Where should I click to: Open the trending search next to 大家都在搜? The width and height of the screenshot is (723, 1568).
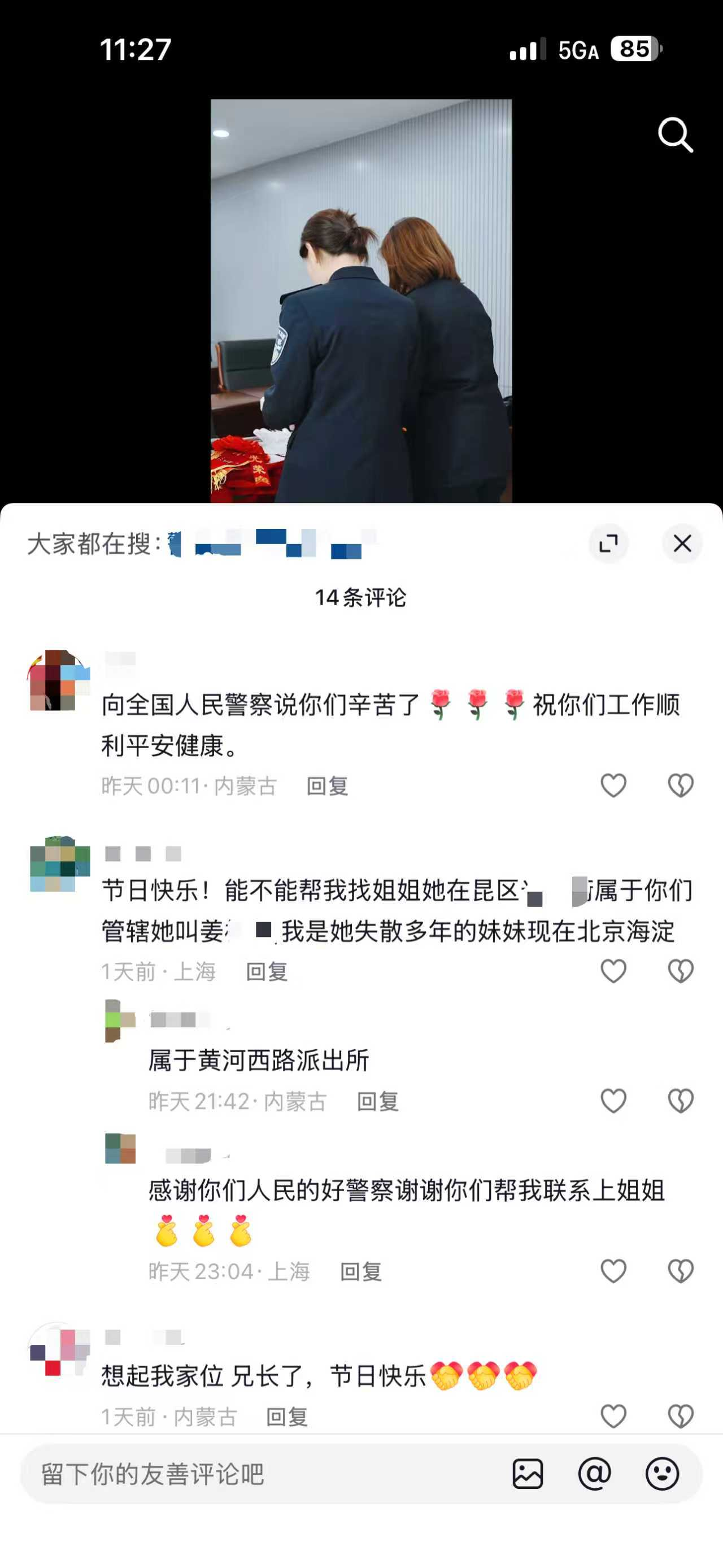pyautogui.click(x=274, y=543)
